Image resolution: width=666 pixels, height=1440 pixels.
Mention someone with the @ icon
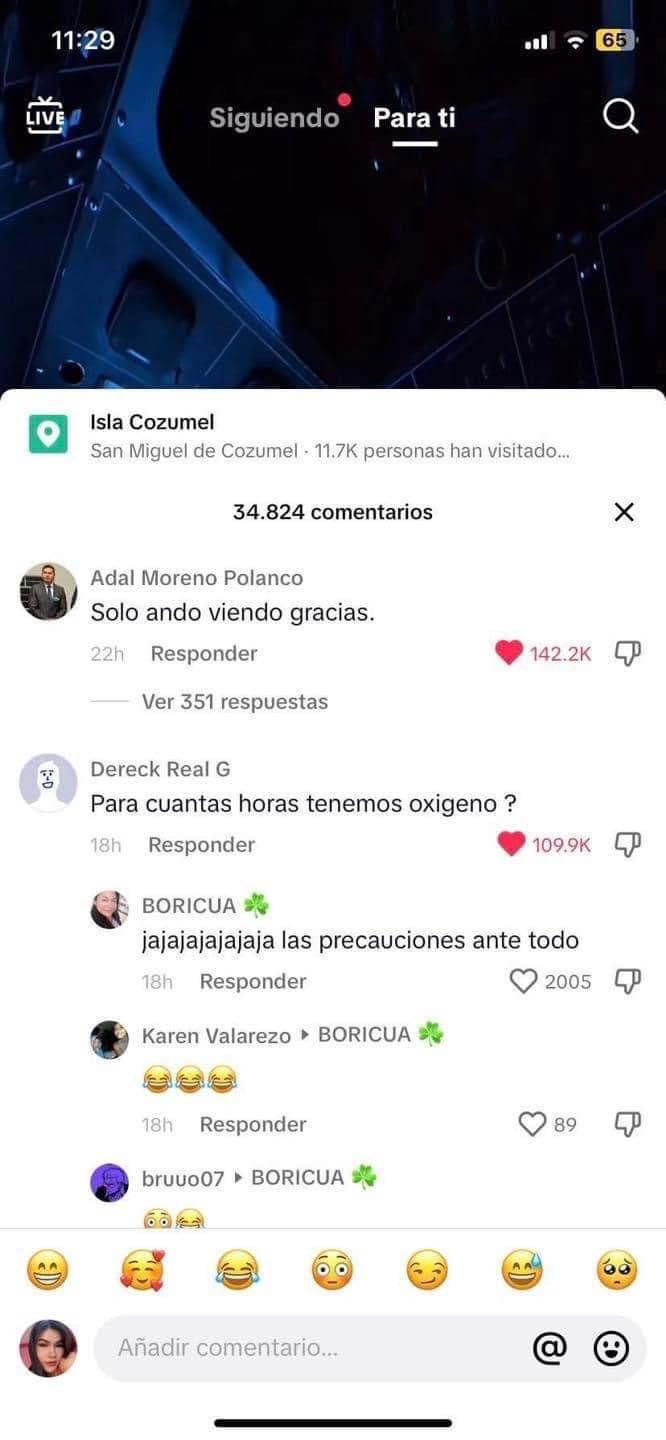tap(550, 1348)
